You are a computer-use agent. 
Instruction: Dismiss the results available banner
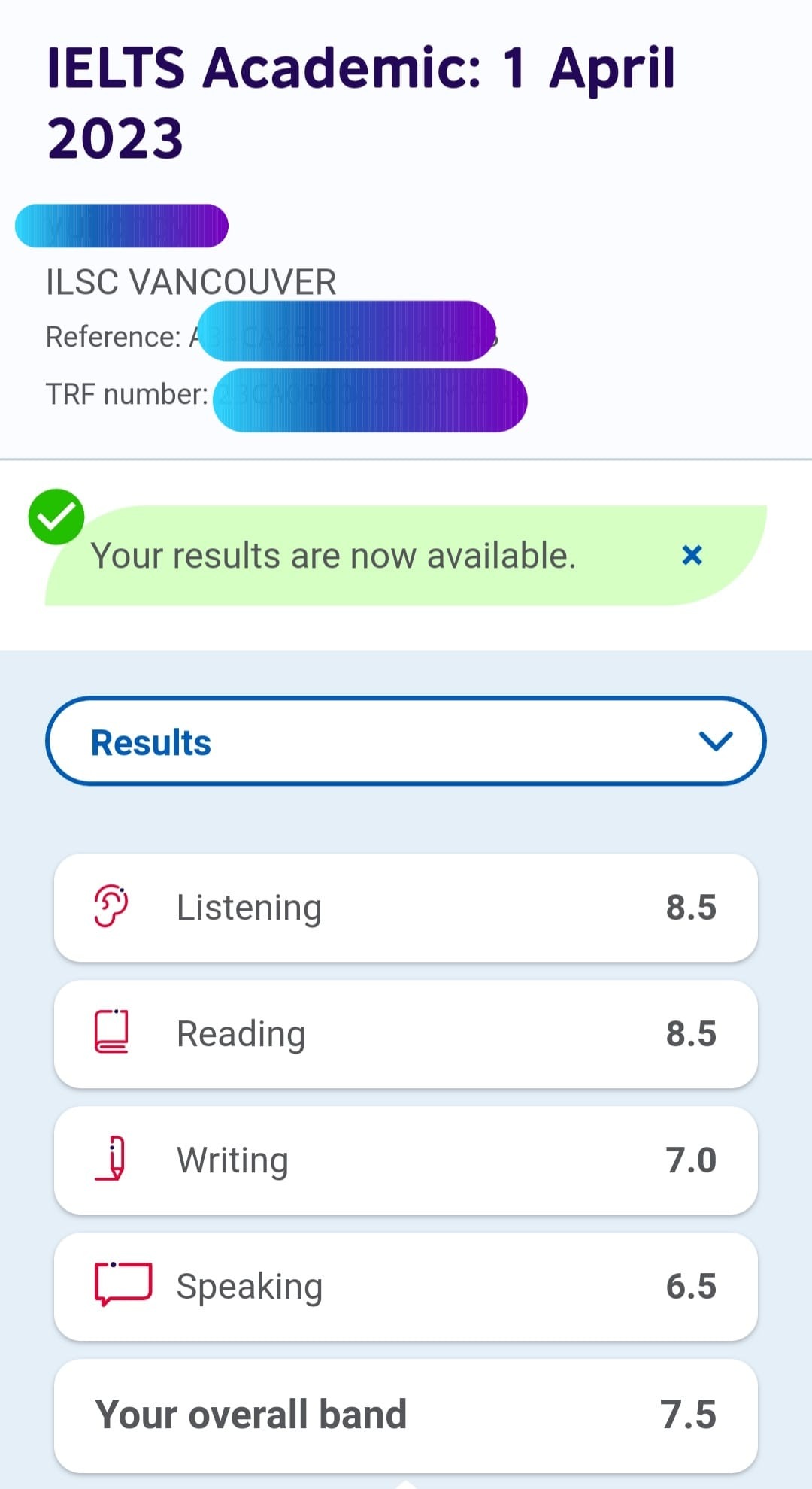coord(692,556)
